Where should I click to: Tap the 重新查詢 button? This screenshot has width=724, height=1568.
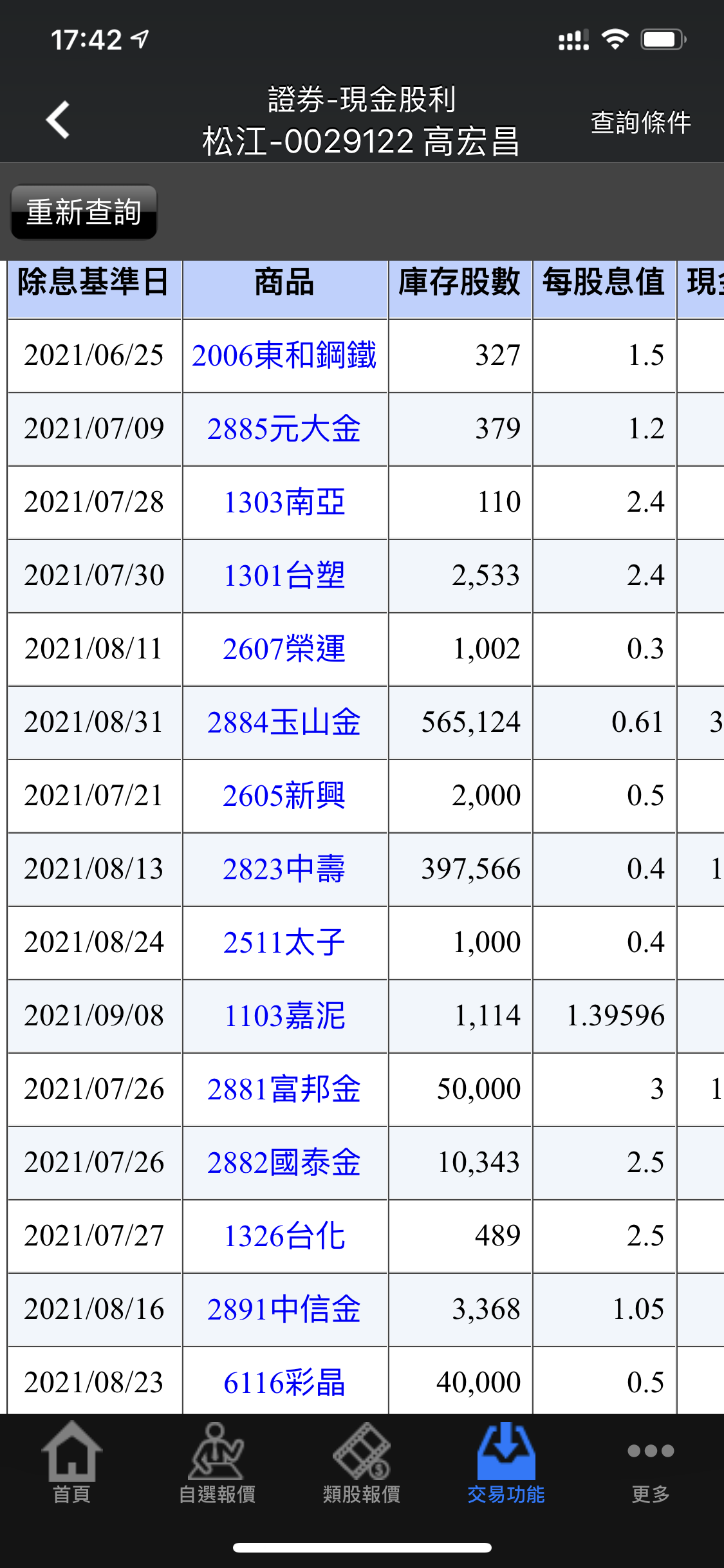coord(84,212)
